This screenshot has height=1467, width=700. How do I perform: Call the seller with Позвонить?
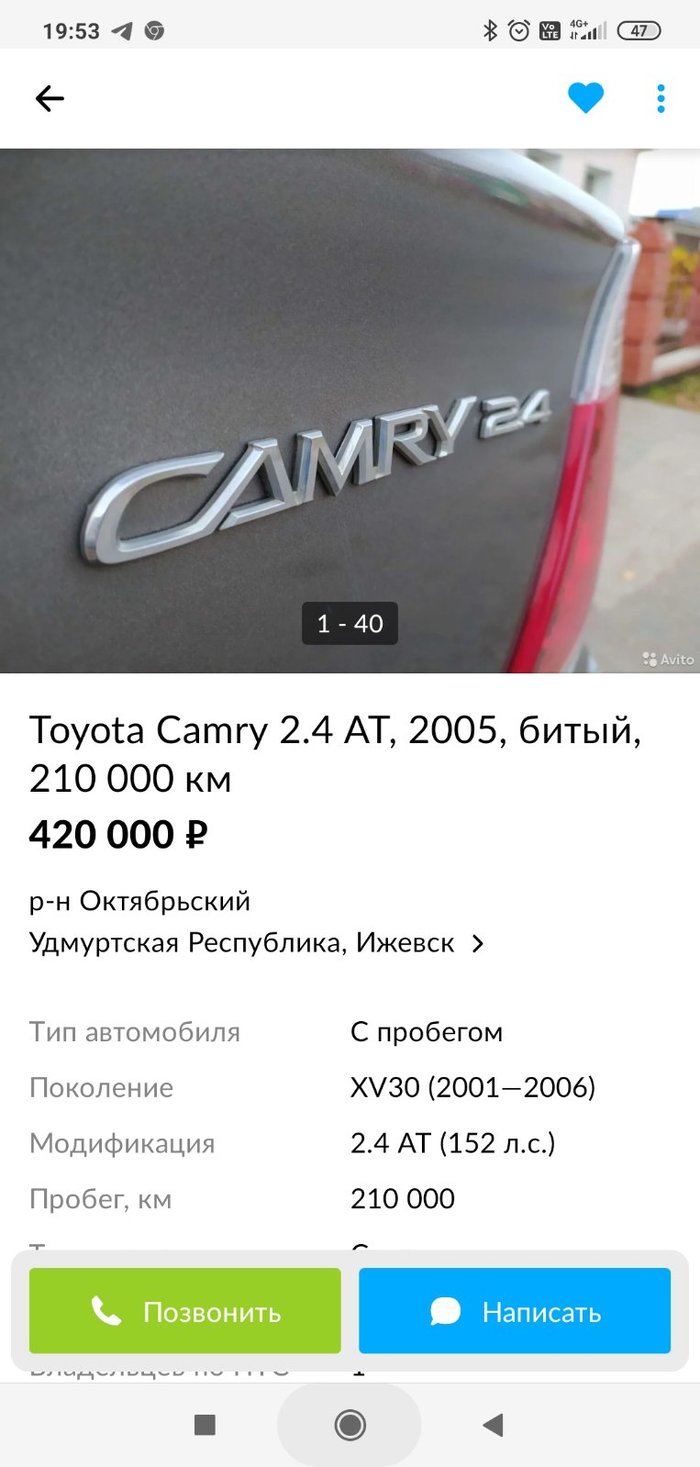[185, 1311]
